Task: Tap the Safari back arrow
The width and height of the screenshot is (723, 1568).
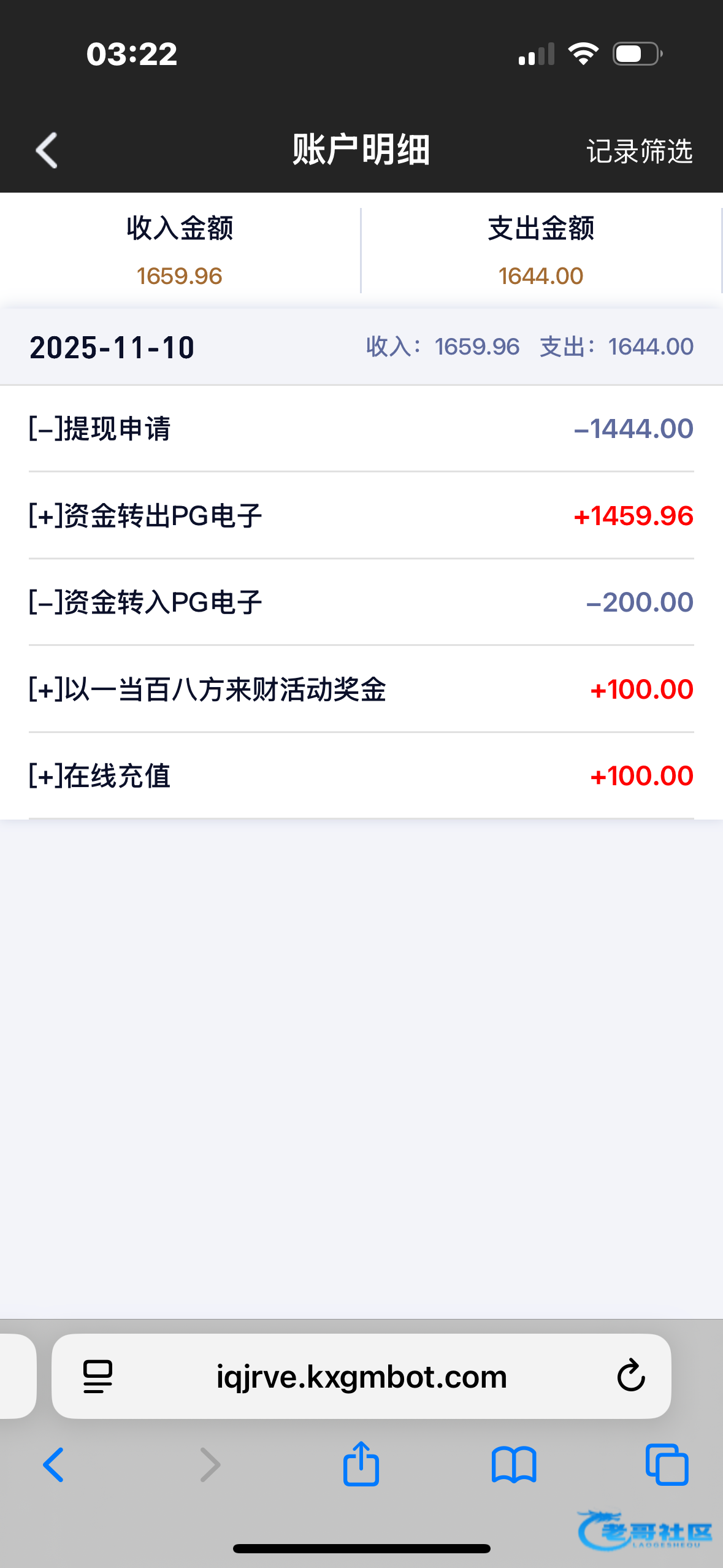Action: [54, 1465]
